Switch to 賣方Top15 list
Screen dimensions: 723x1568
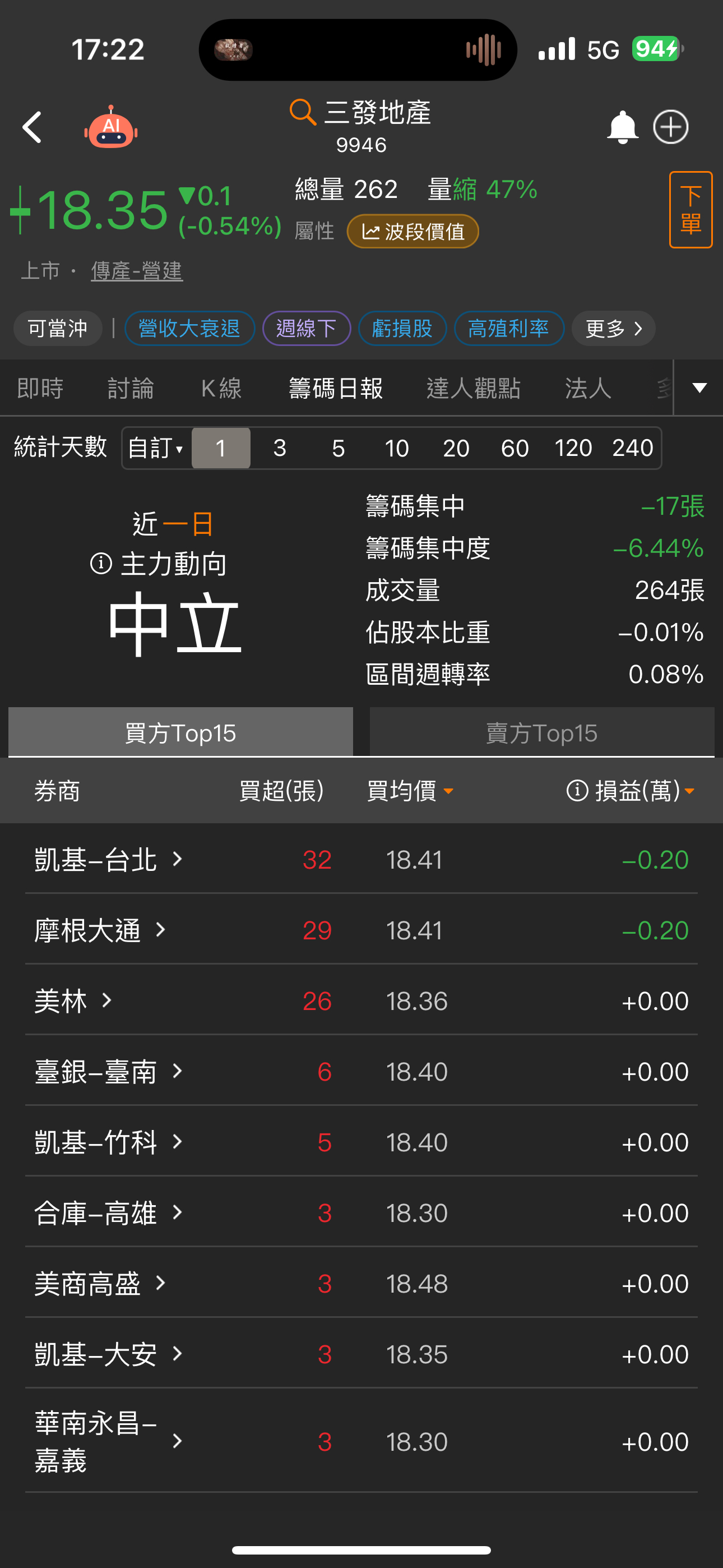541,733
